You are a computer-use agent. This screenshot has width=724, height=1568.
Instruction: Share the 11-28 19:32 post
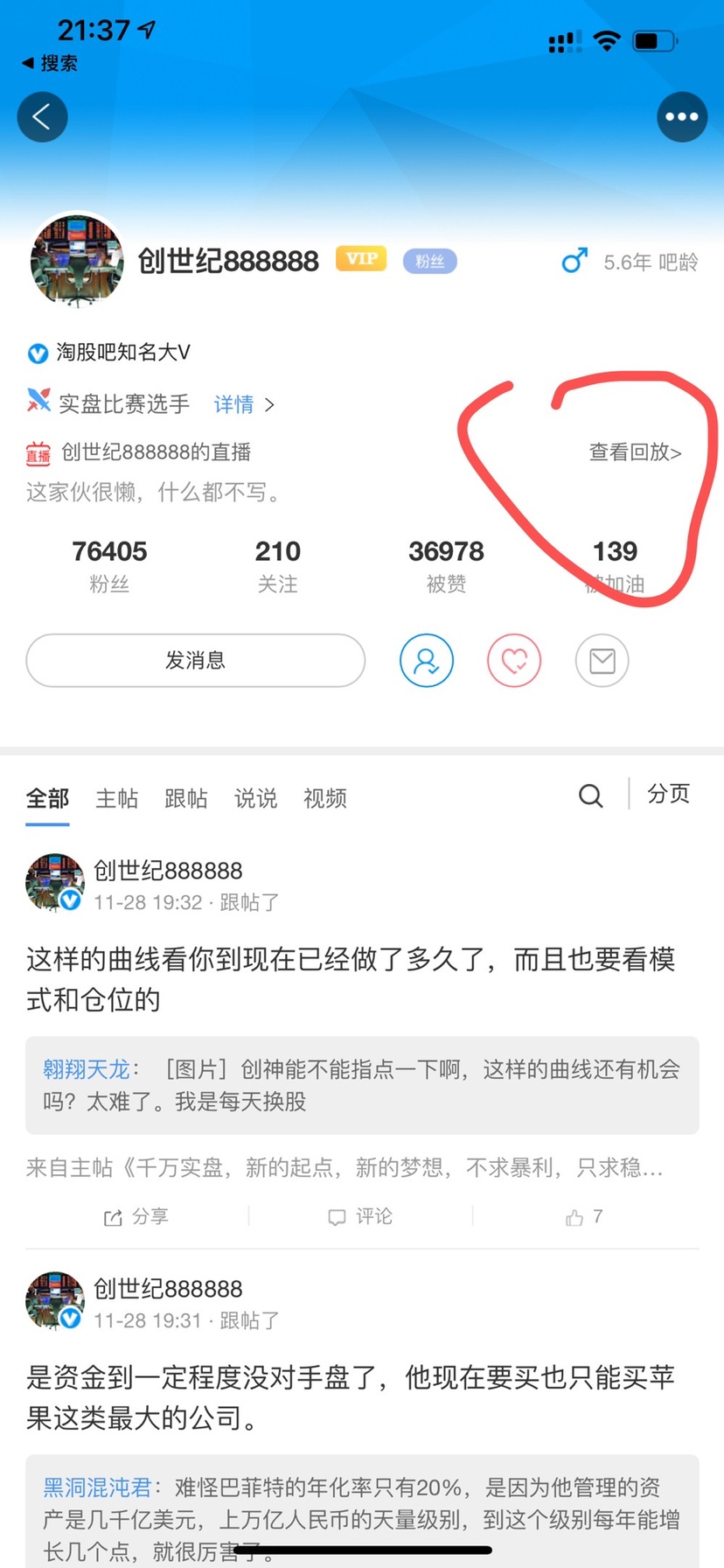136,1217
